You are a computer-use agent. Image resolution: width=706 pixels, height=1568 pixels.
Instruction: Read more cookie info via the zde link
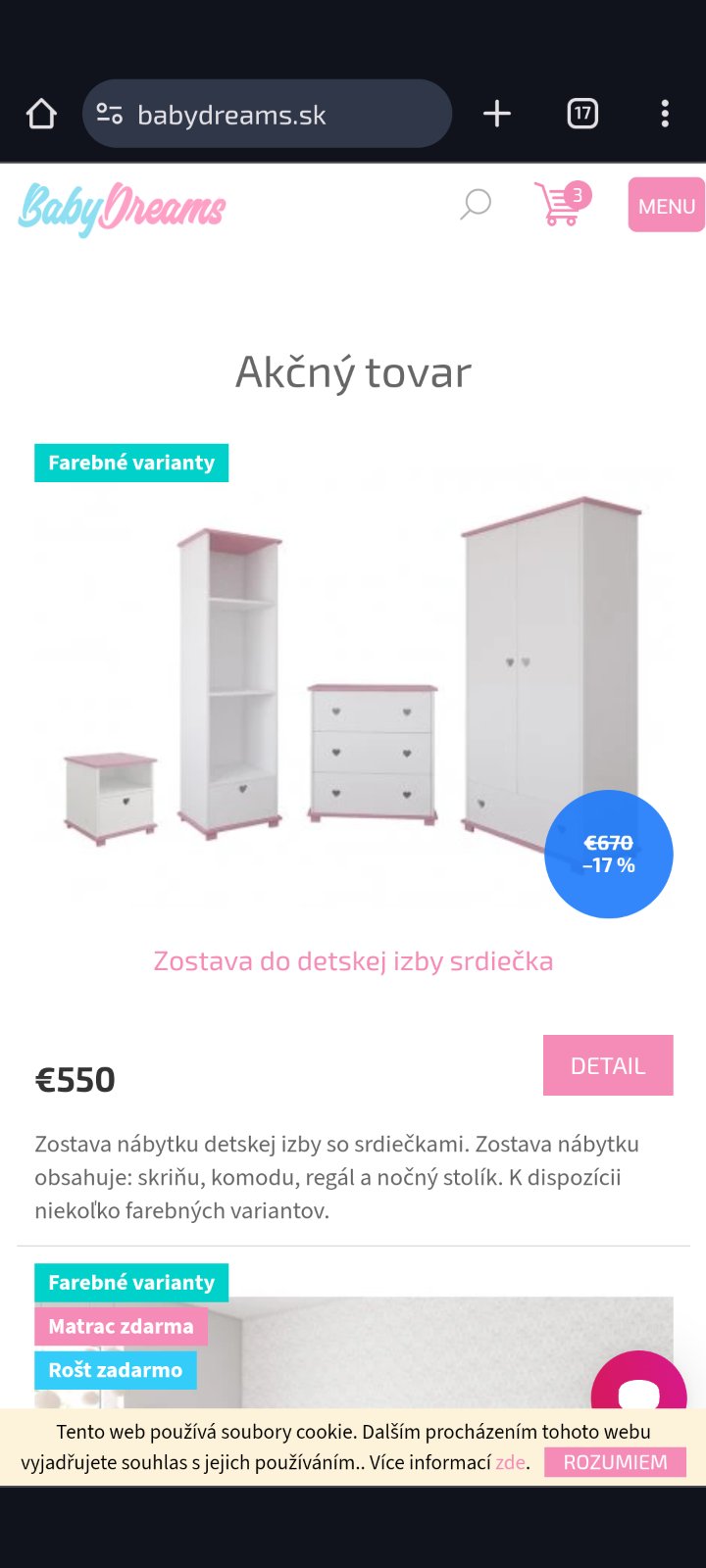click(x=511, y=1463)
